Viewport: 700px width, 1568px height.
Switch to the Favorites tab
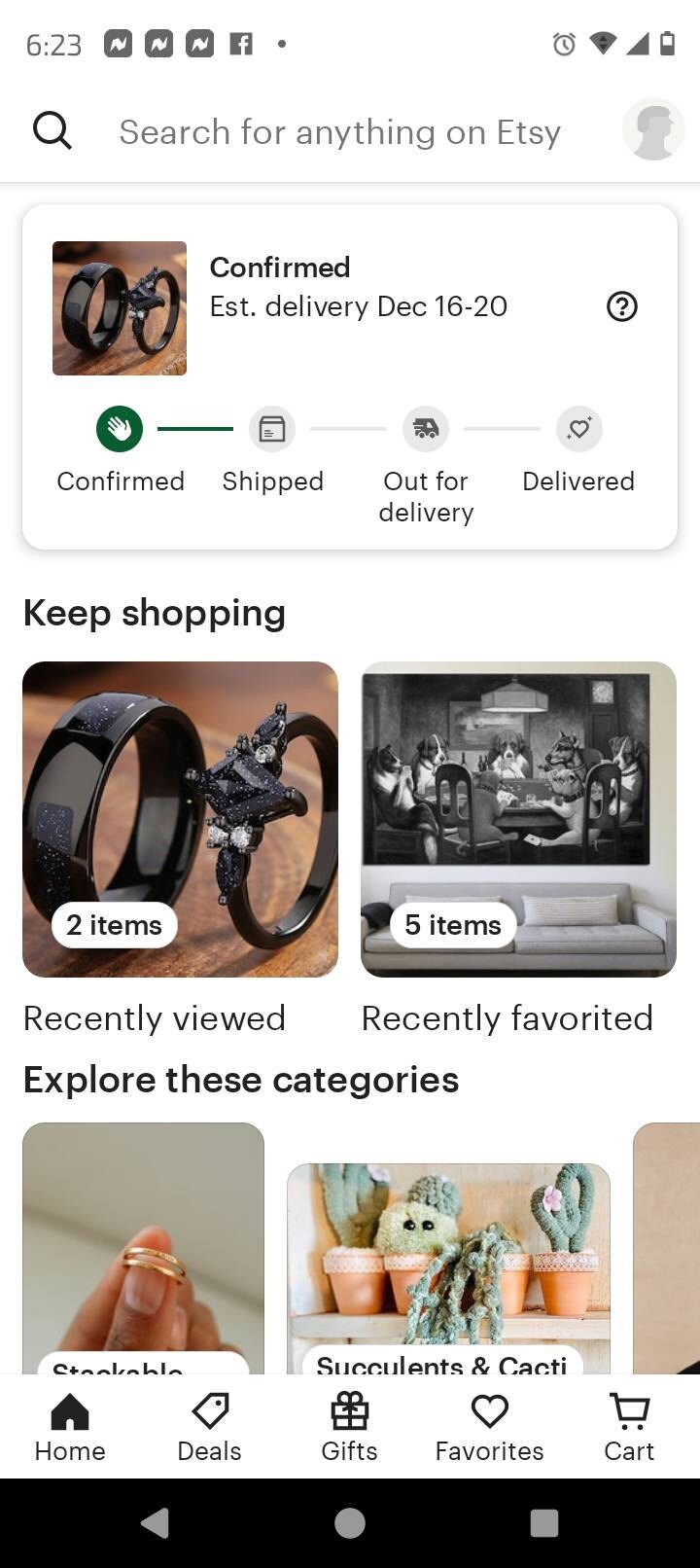click(489, 1428)
